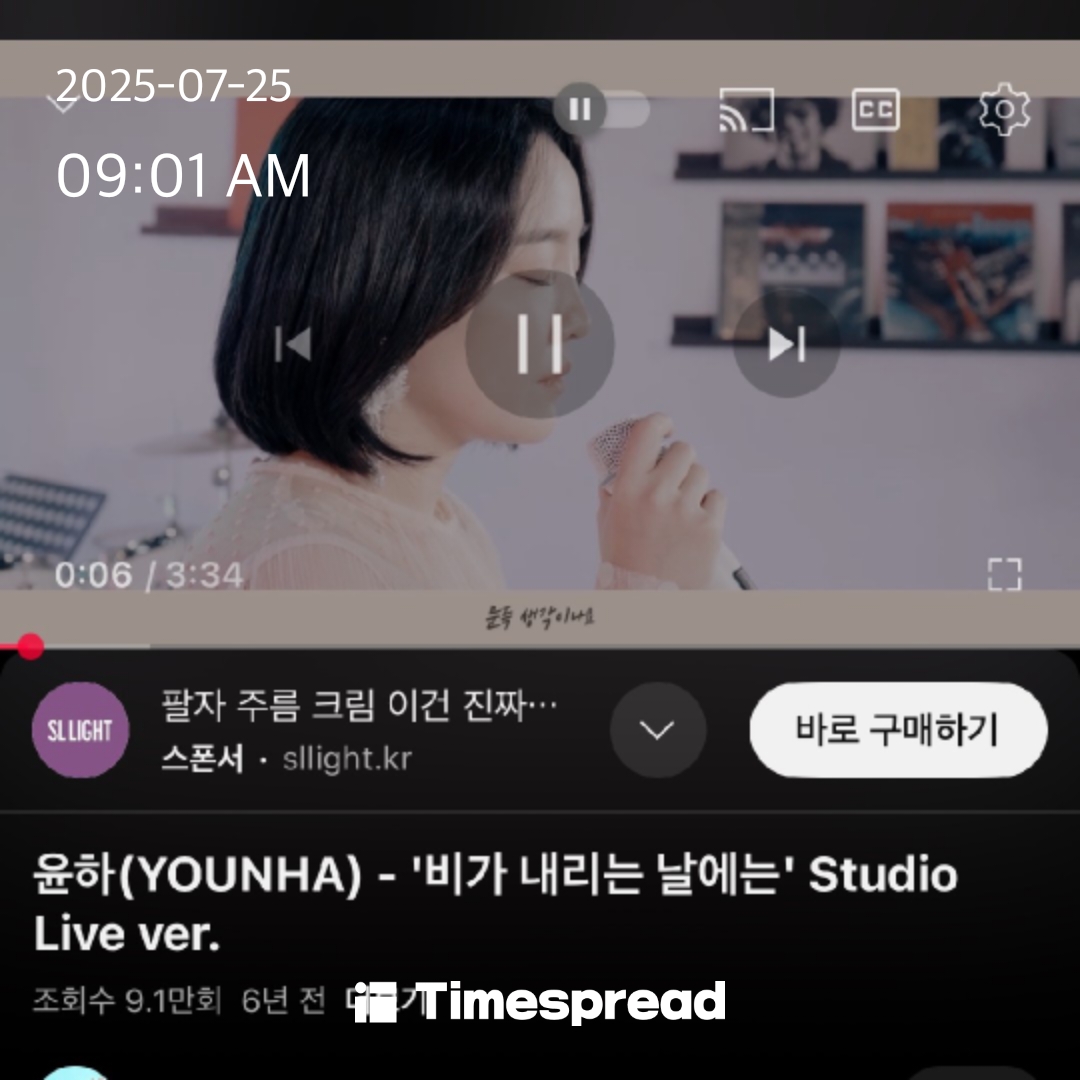Skip to the next video
Viewport: 1080px width, 1080px height.
pos(786,344)
